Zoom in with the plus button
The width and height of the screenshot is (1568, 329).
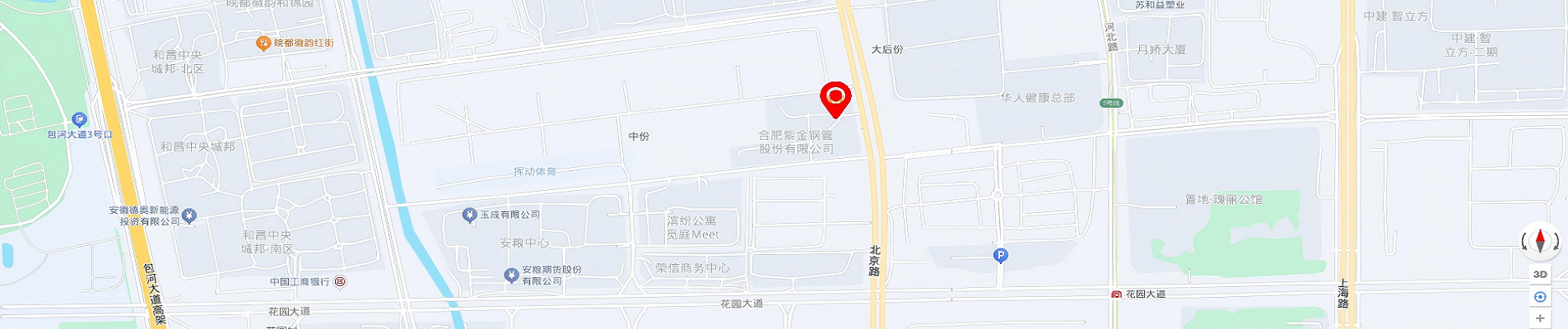pos(1540,318)
